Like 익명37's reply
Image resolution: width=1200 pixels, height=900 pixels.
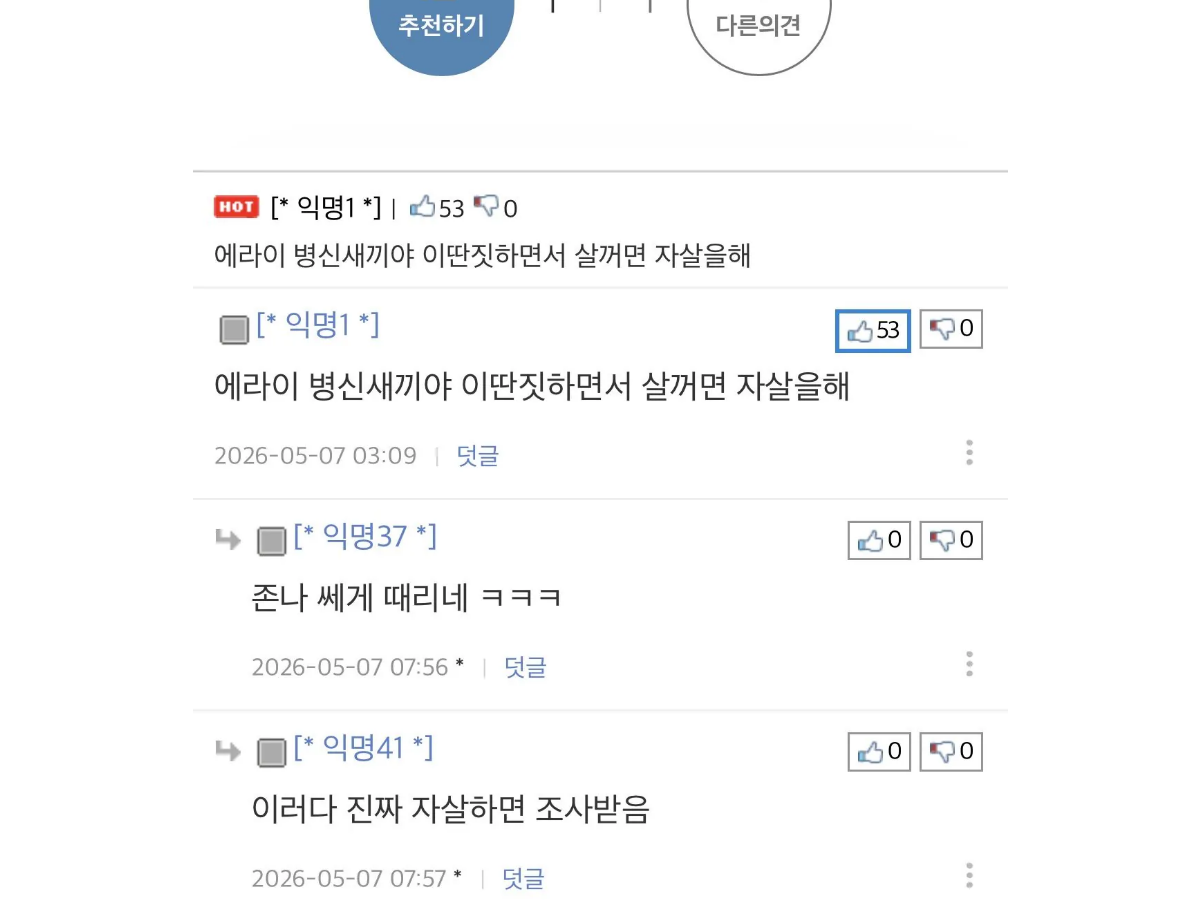pos(879,541)
